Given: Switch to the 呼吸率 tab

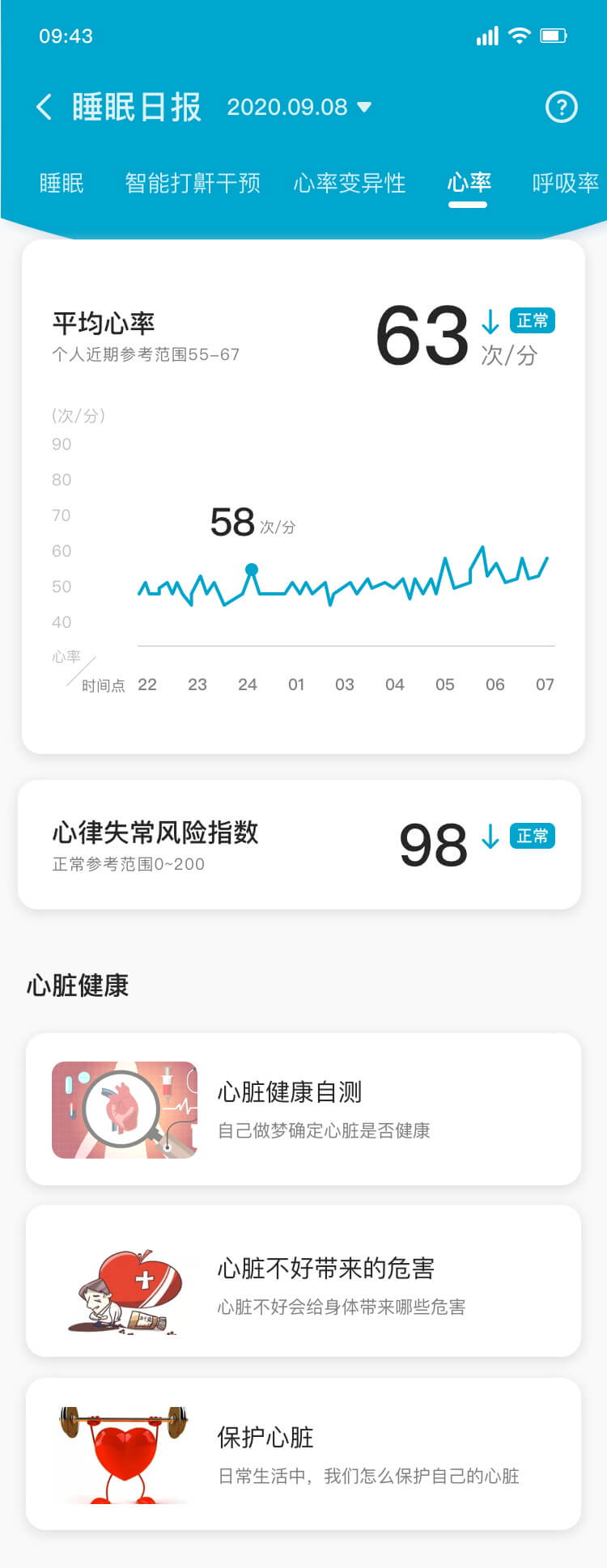Looking at the screenshot, I should click(x=565, y=183).
